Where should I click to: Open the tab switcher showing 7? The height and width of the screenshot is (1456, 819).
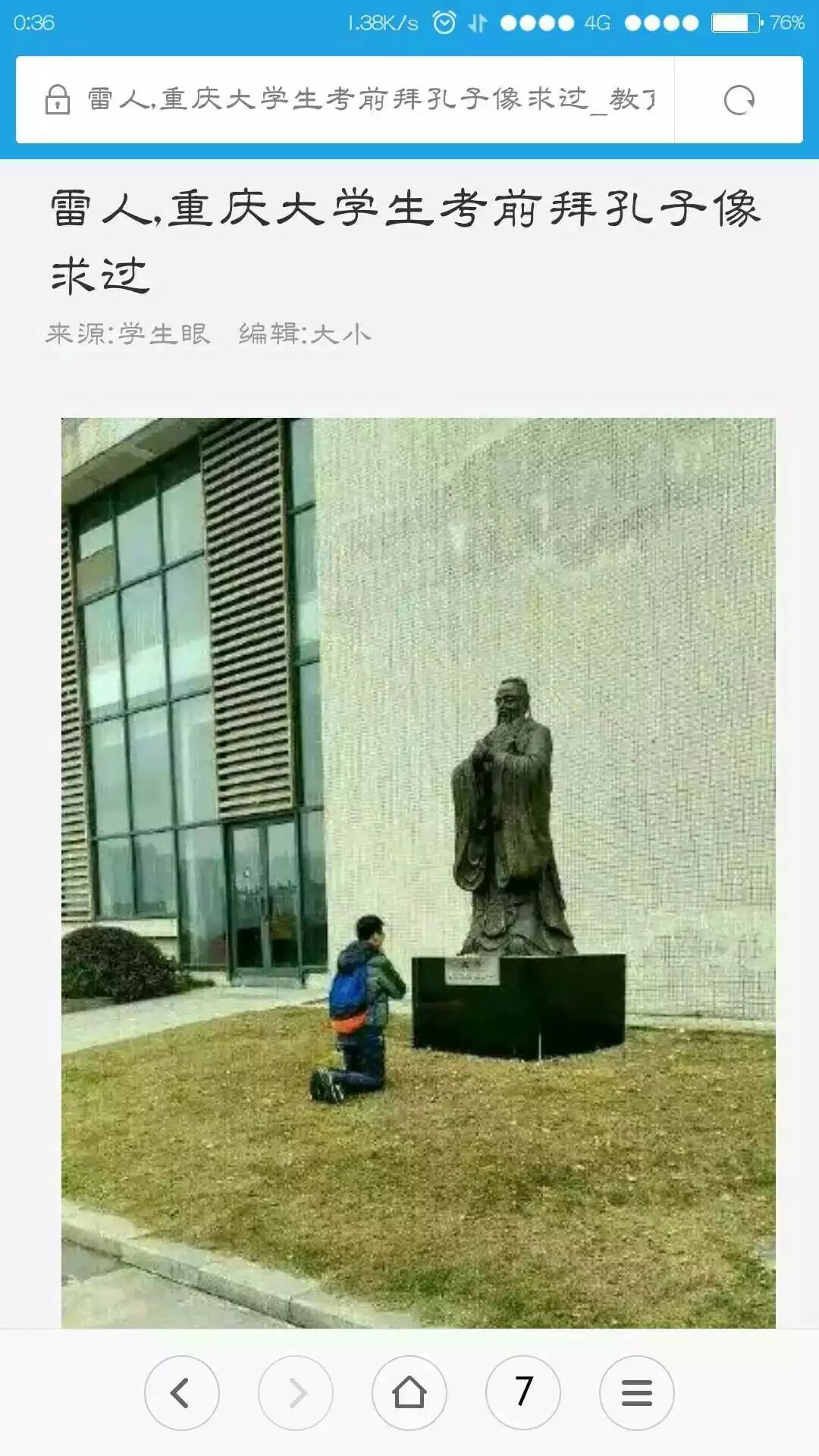[x=523, y=1393]
